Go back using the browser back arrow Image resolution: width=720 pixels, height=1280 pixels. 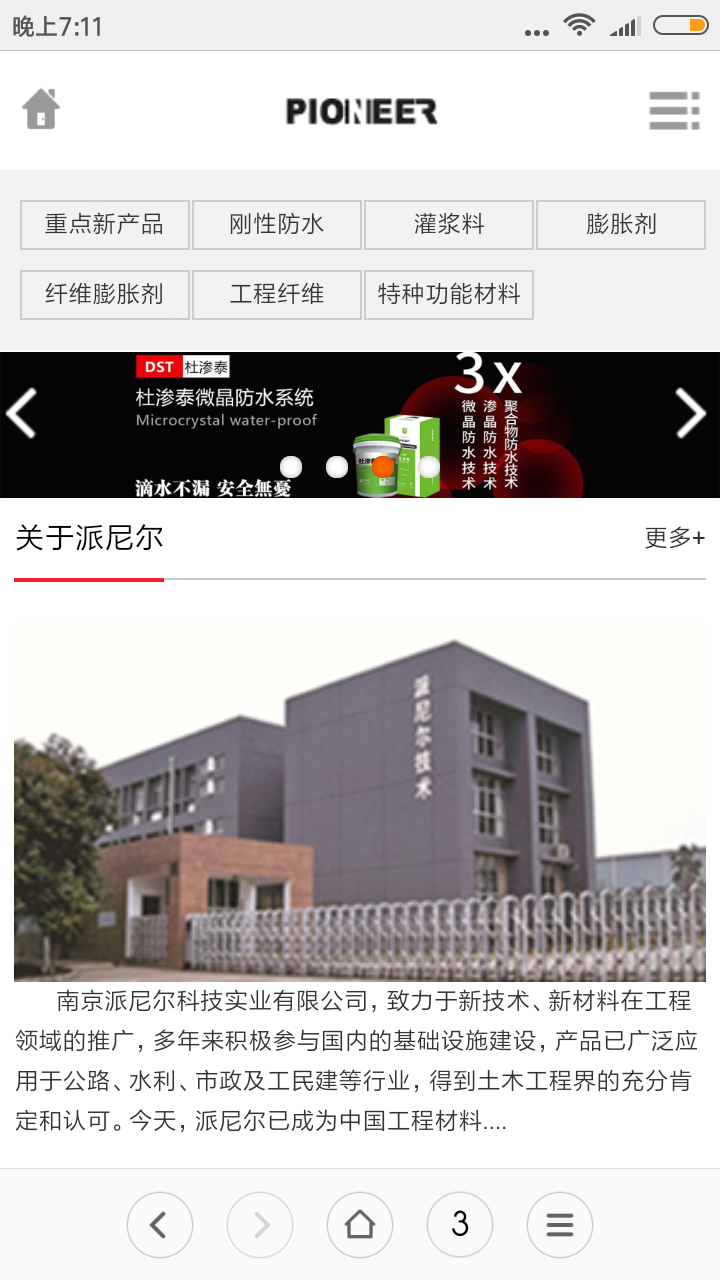point(160,1224)
